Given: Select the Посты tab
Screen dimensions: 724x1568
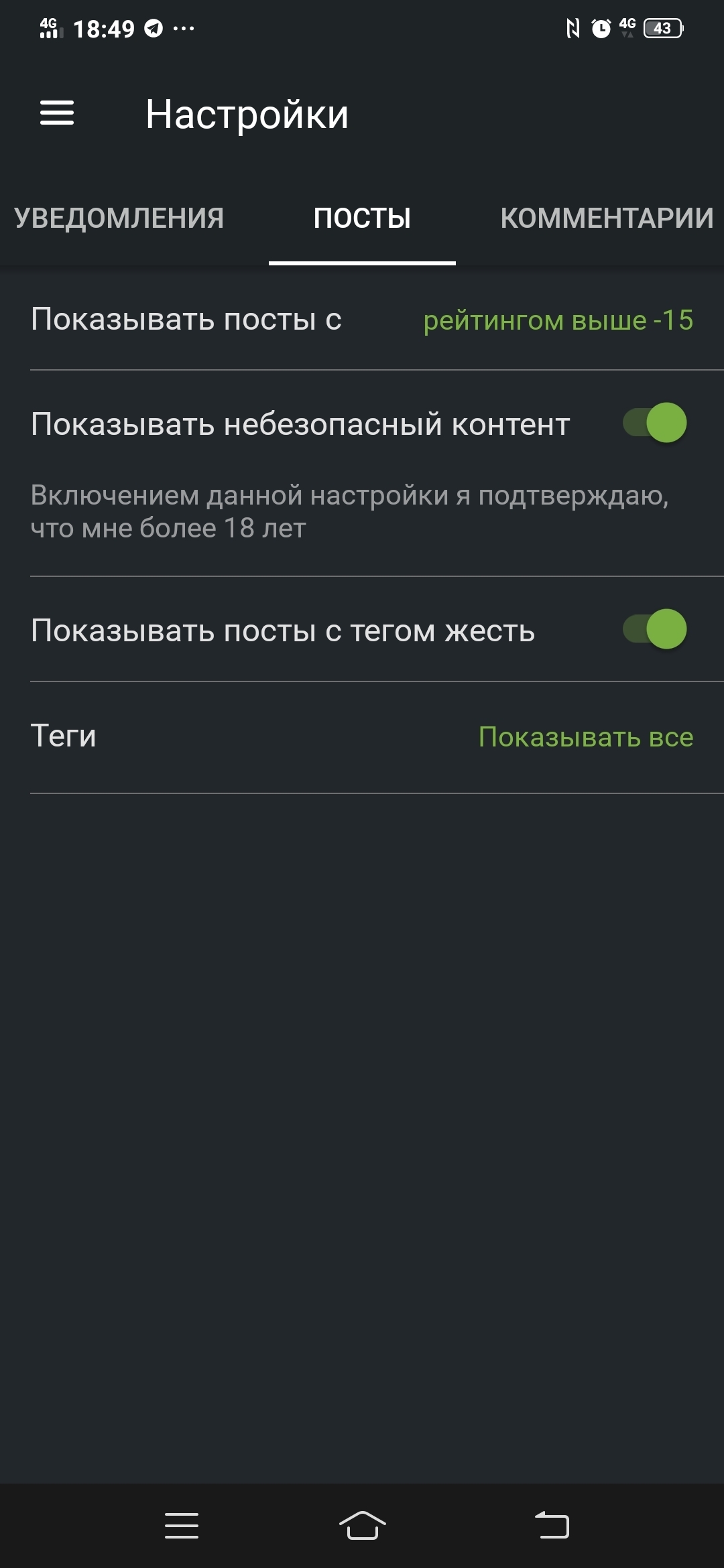Looking at the screenshot, I should tap(362, 218).
